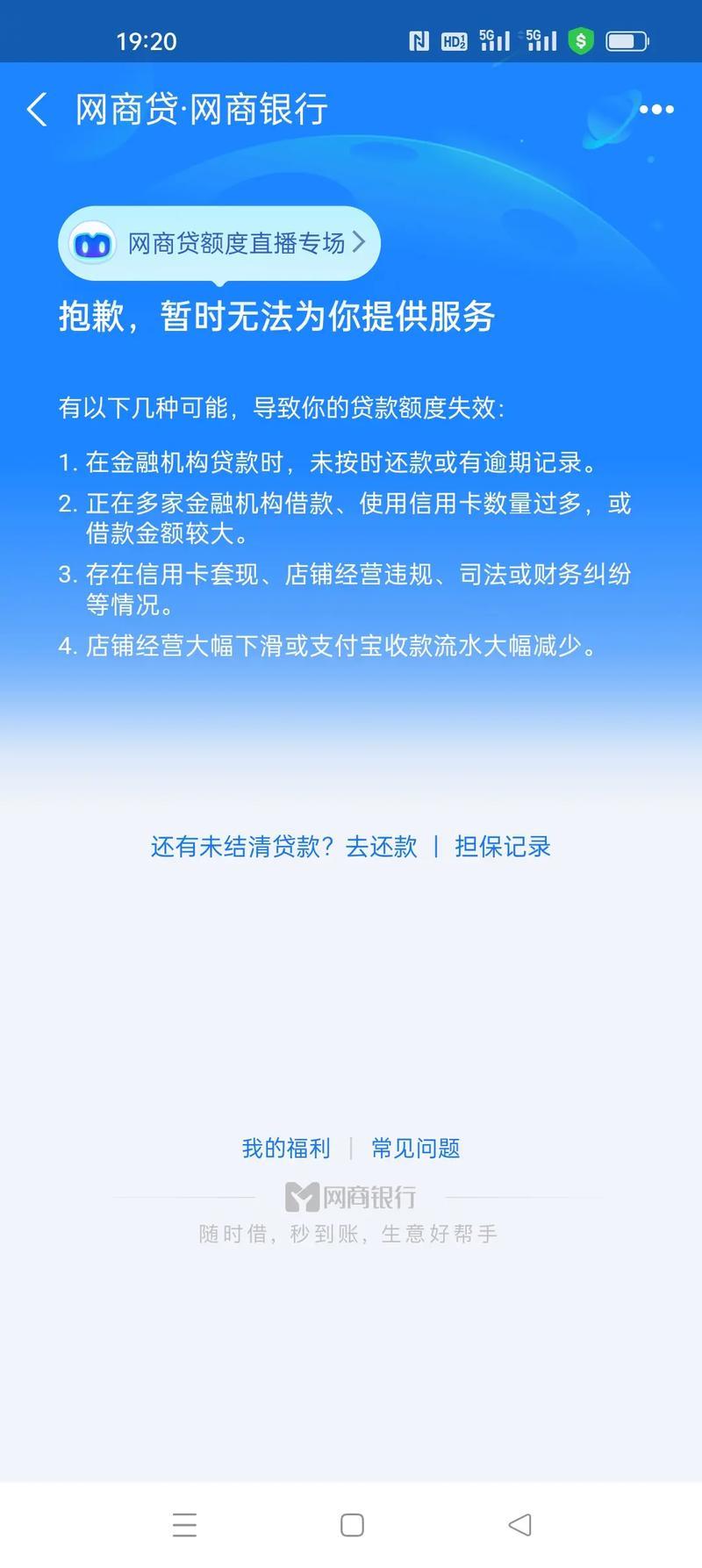Open the 我的福利 page
This screenshot has height=1568, width=702.
pyautogui.click(x=286, y=1147)
